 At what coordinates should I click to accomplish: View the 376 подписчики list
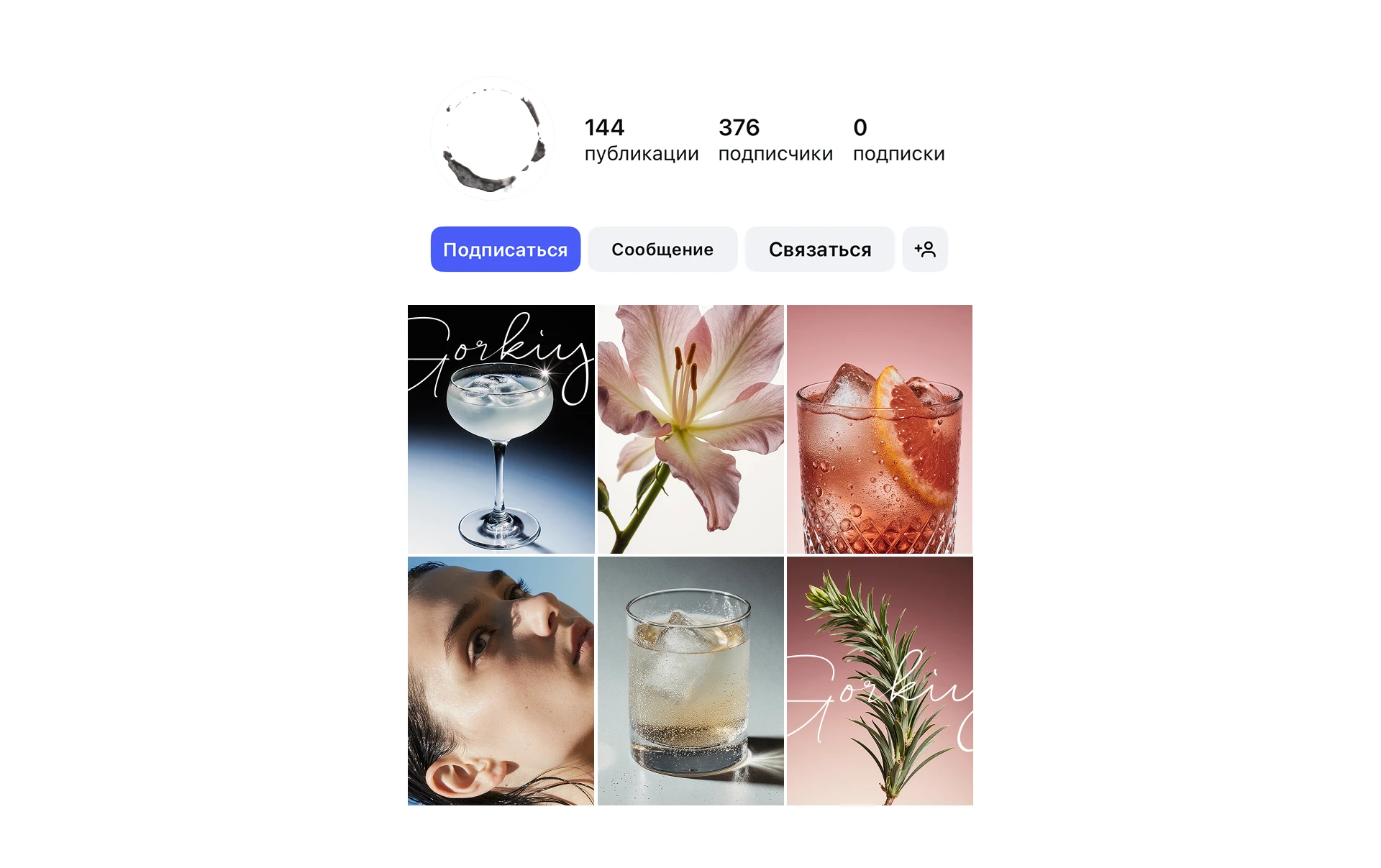click(x=775, y=140)
